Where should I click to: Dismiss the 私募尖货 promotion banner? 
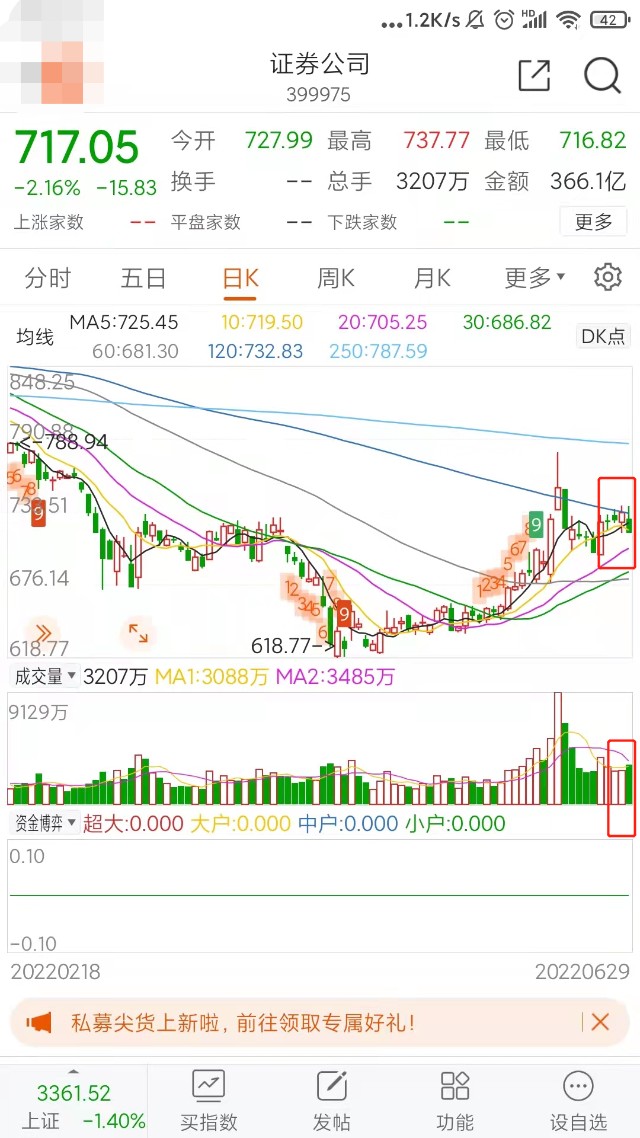pyautogui.click(x=600, y=1022)
